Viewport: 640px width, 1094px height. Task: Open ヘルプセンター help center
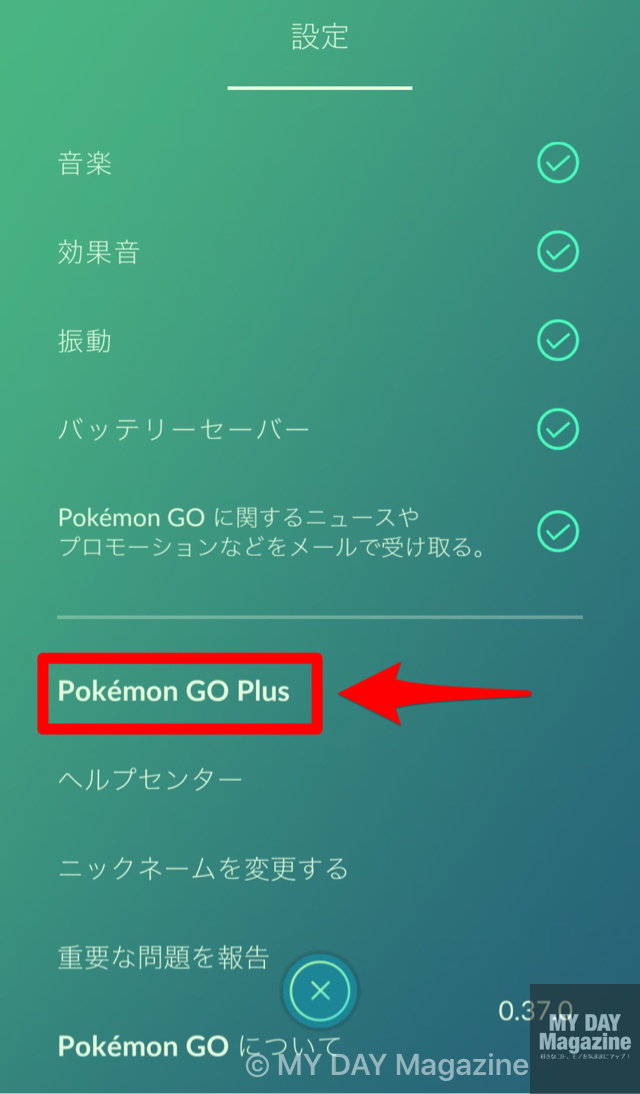(150, 779)
